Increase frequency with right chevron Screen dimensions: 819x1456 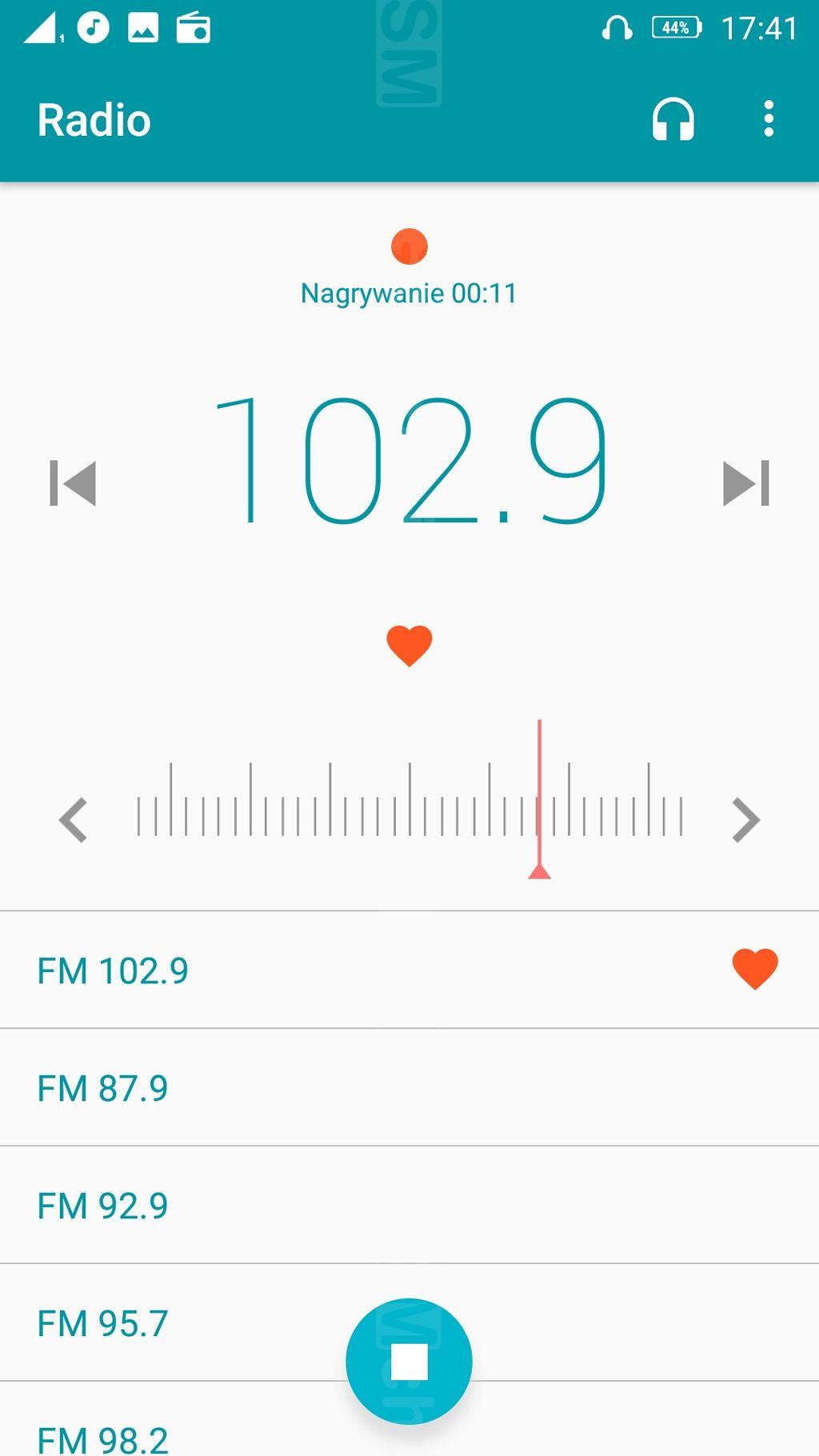pos(746,820)
